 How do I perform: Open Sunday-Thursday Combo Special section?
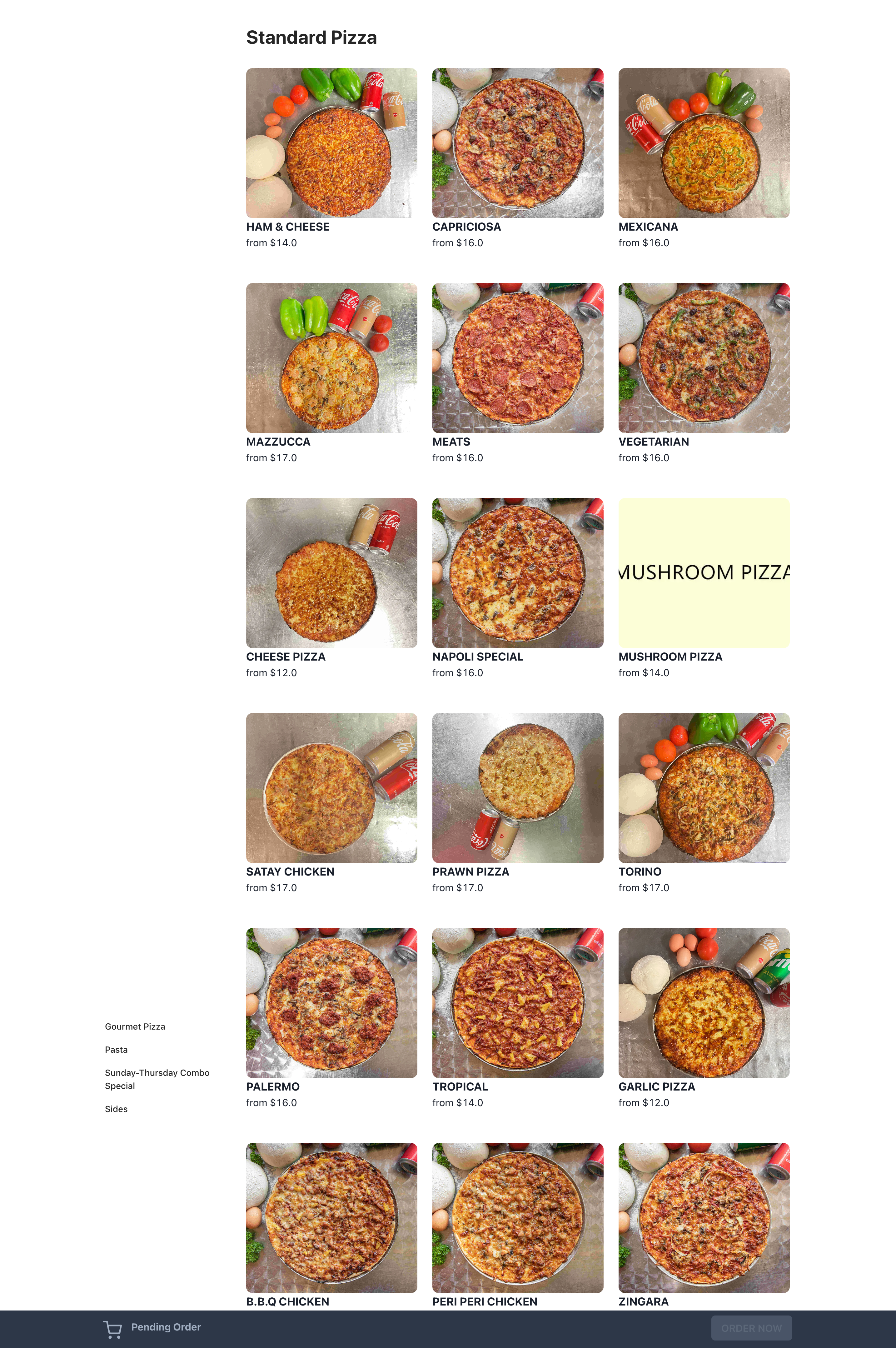click(x=157, y=1079)
